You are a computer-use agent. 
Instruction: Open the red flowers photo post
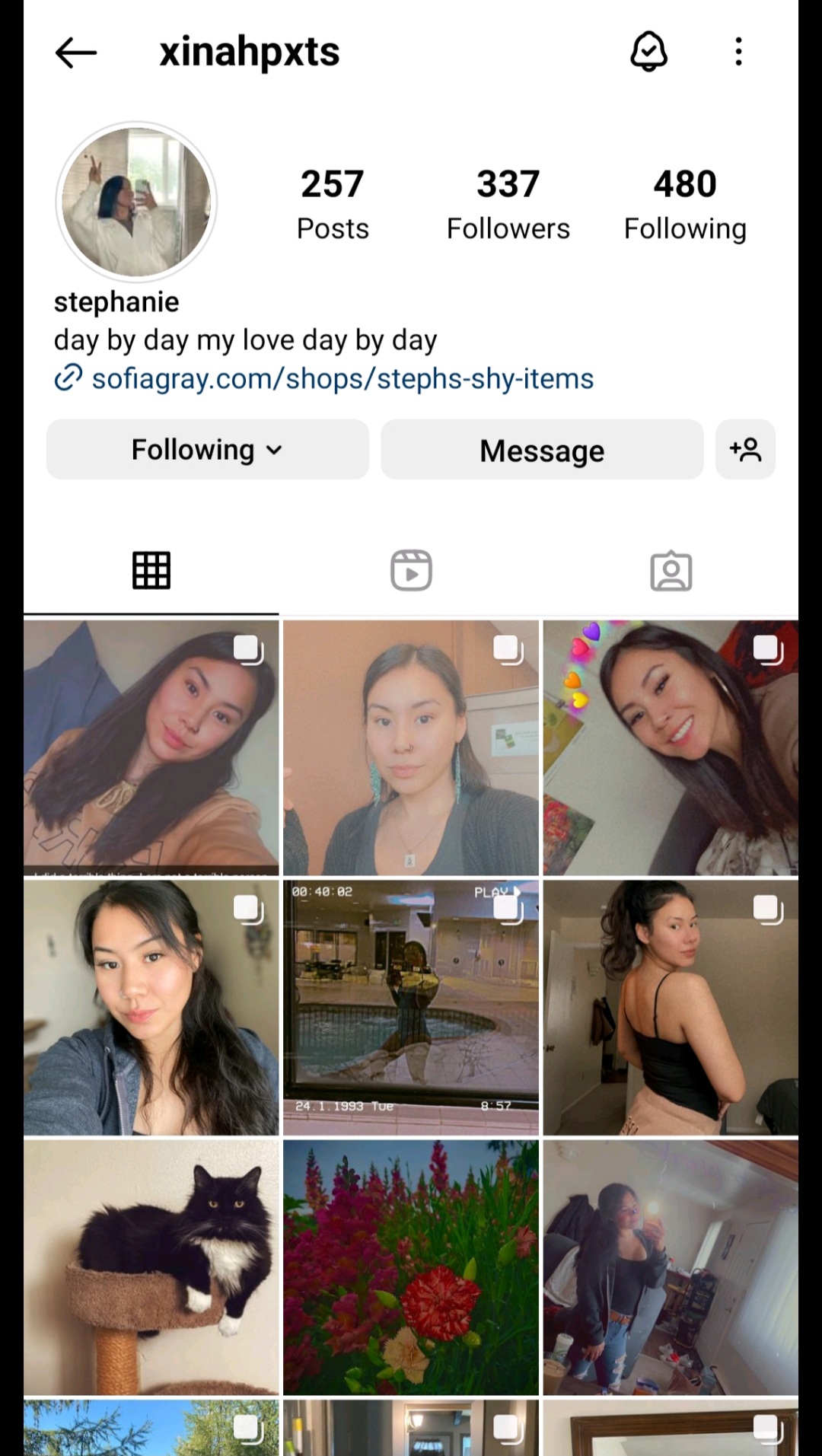click(x=411, y=1266)
